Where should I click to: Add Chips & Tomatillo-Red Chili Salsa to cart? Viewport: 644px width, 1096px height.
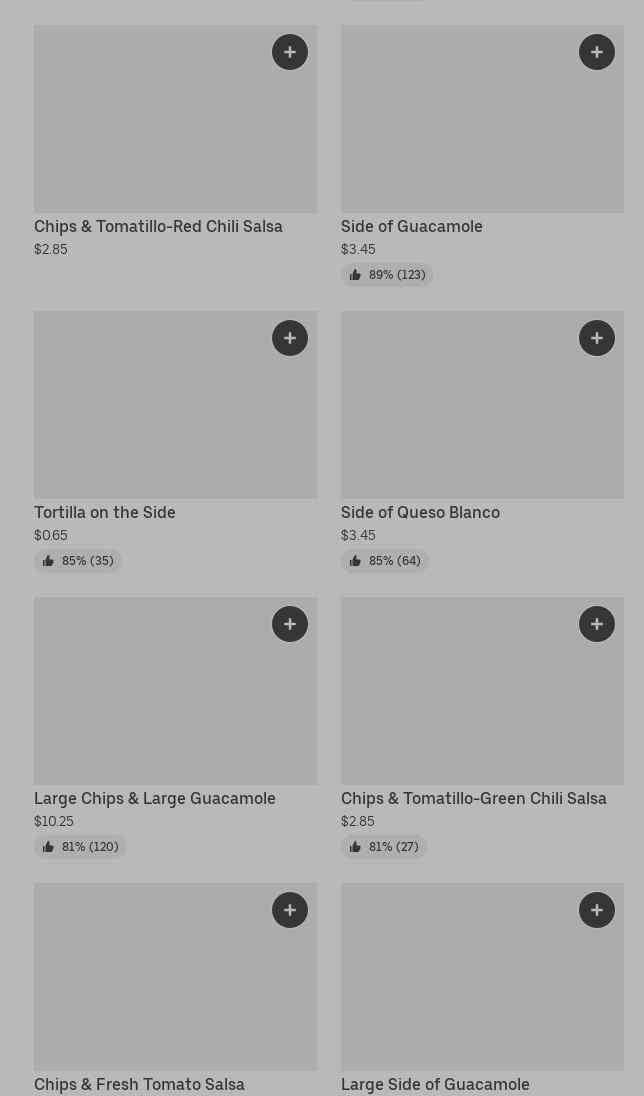[289, 52]
